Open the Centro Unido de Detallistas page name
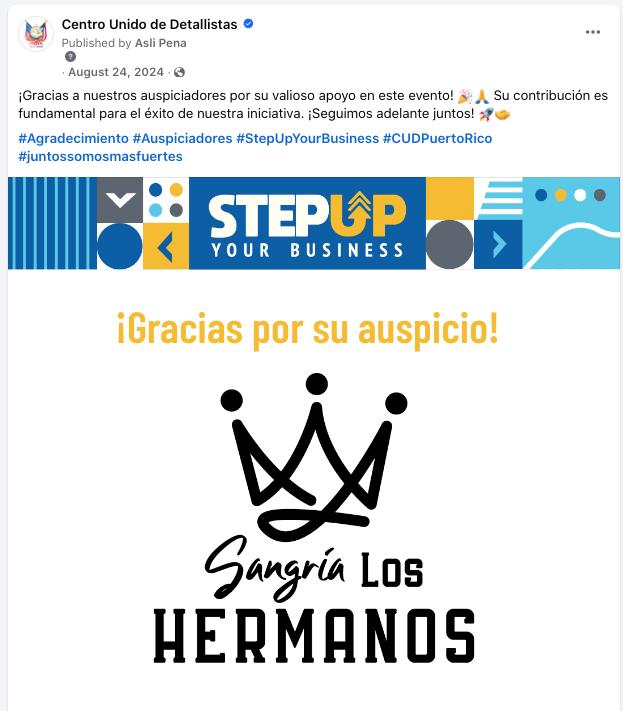The image size is (623, 711). [149, 24]
